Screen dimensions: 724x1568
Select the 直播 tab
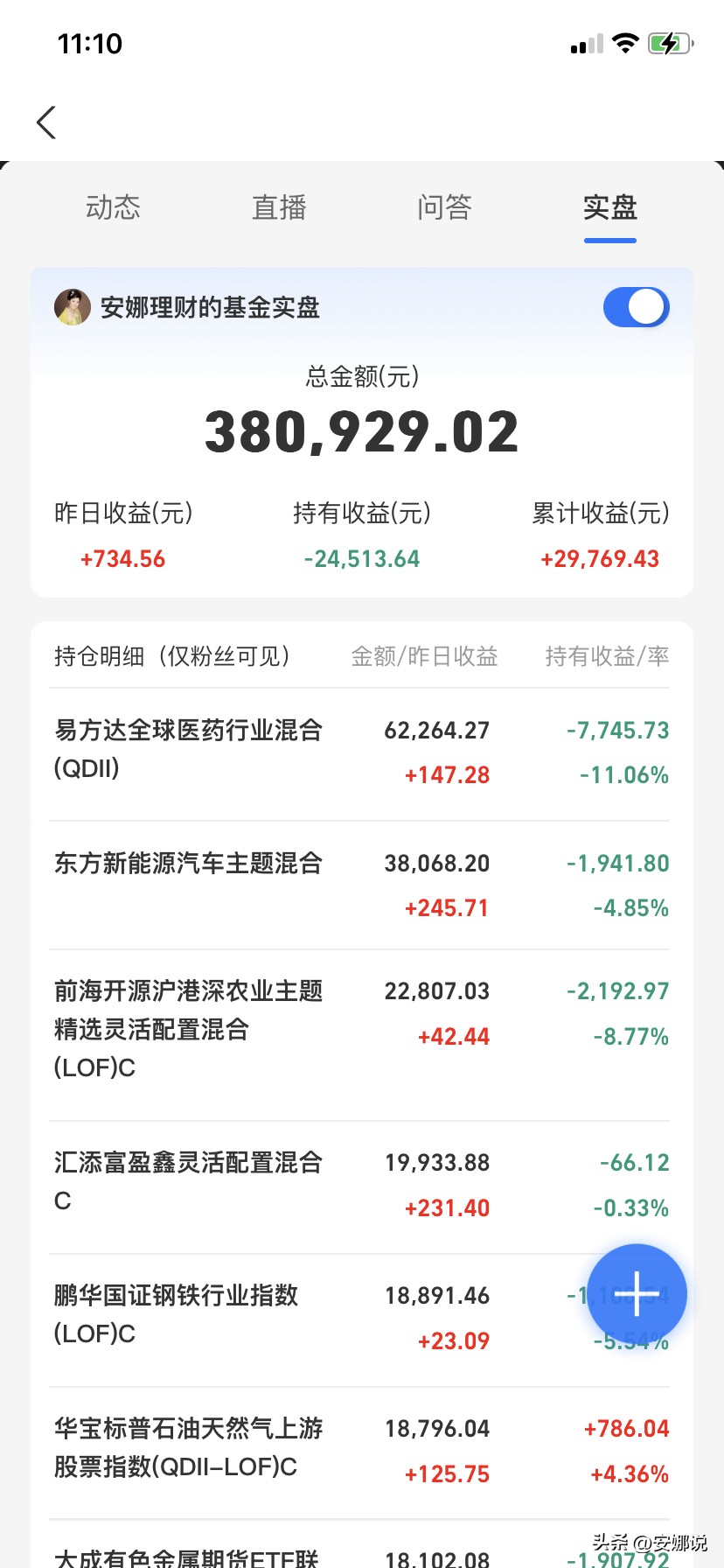tap(278, 207)
